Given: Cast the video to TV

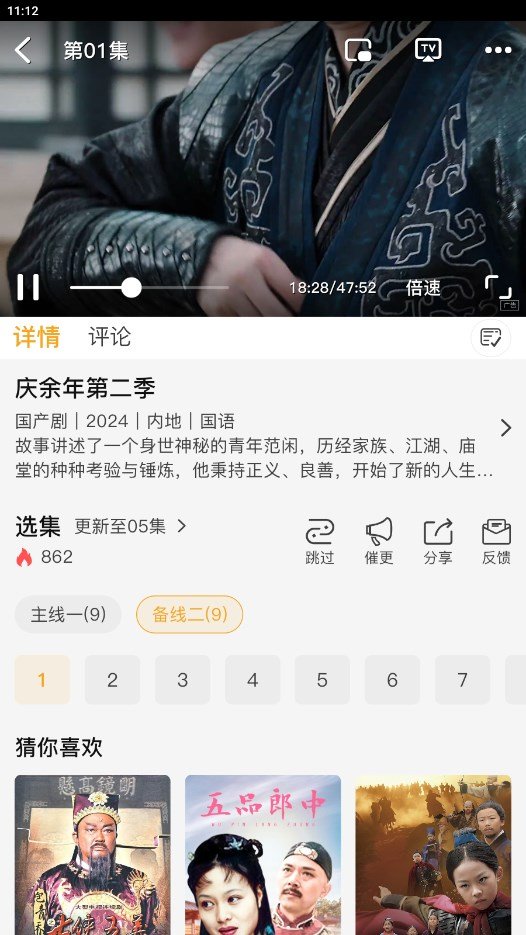Looking at the screenshot, I should (x=428, y=50).
